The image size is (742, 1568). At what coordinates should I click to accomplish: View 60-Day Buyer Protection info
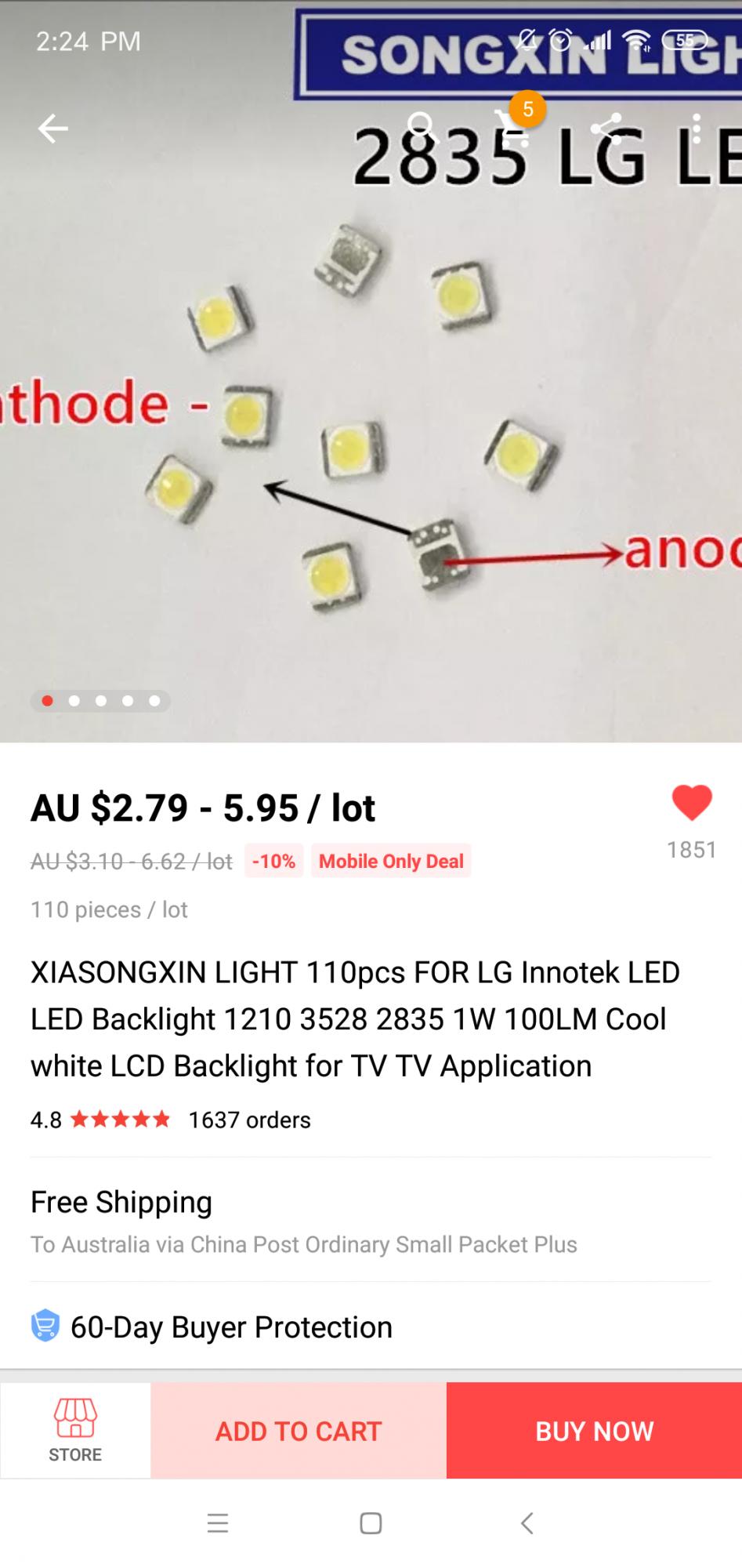tap(231, 1327)
